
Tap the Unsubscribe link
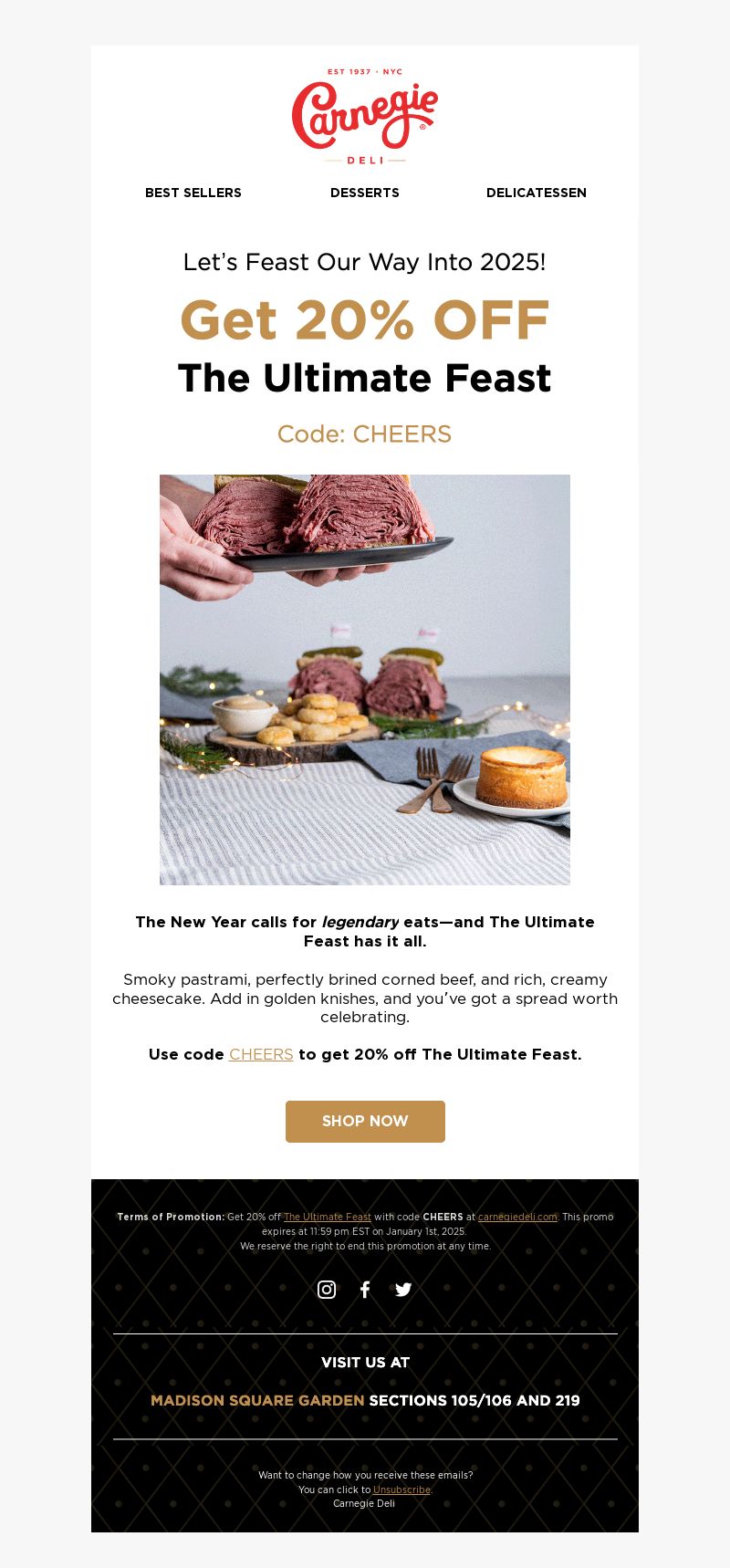(401, 1490)
